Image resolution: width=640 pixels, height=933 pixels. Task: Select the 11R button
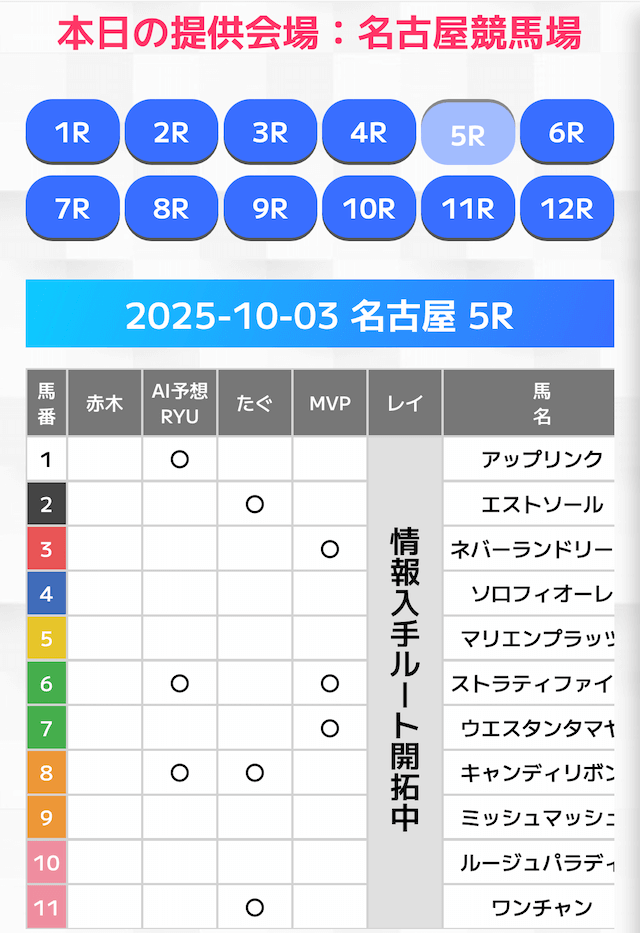(x=468, y=208)
